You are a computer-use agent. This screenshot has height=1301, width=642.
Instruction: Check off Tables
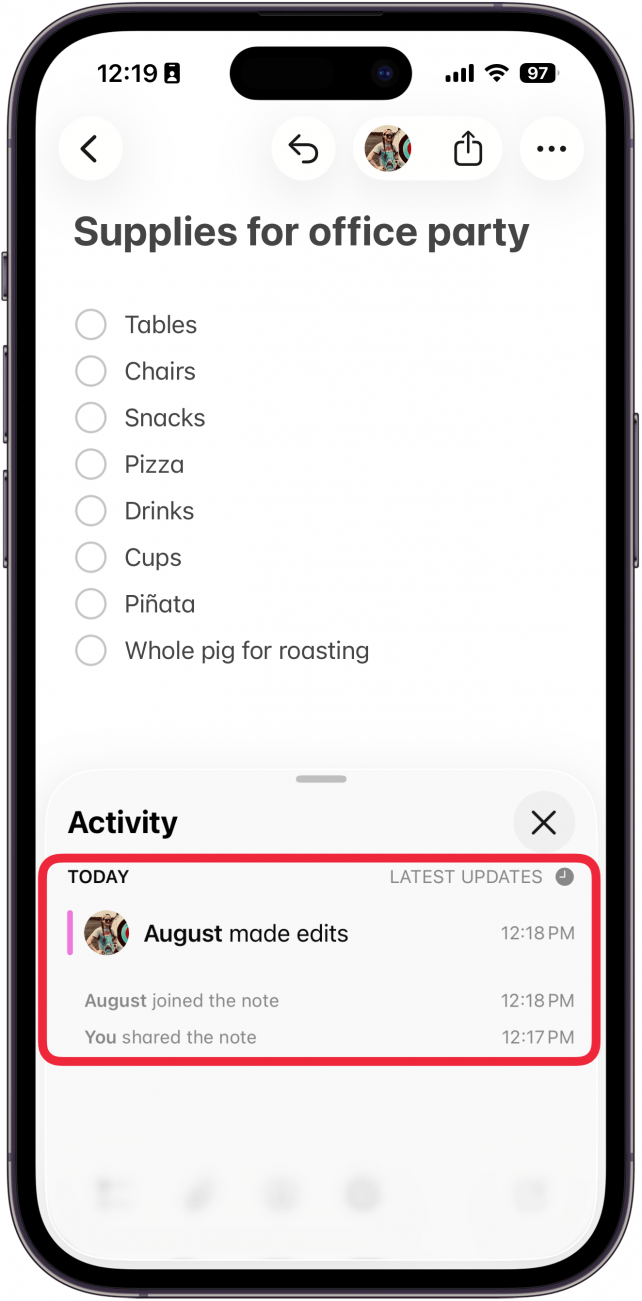pyautogui.click(x=91, y=325)
